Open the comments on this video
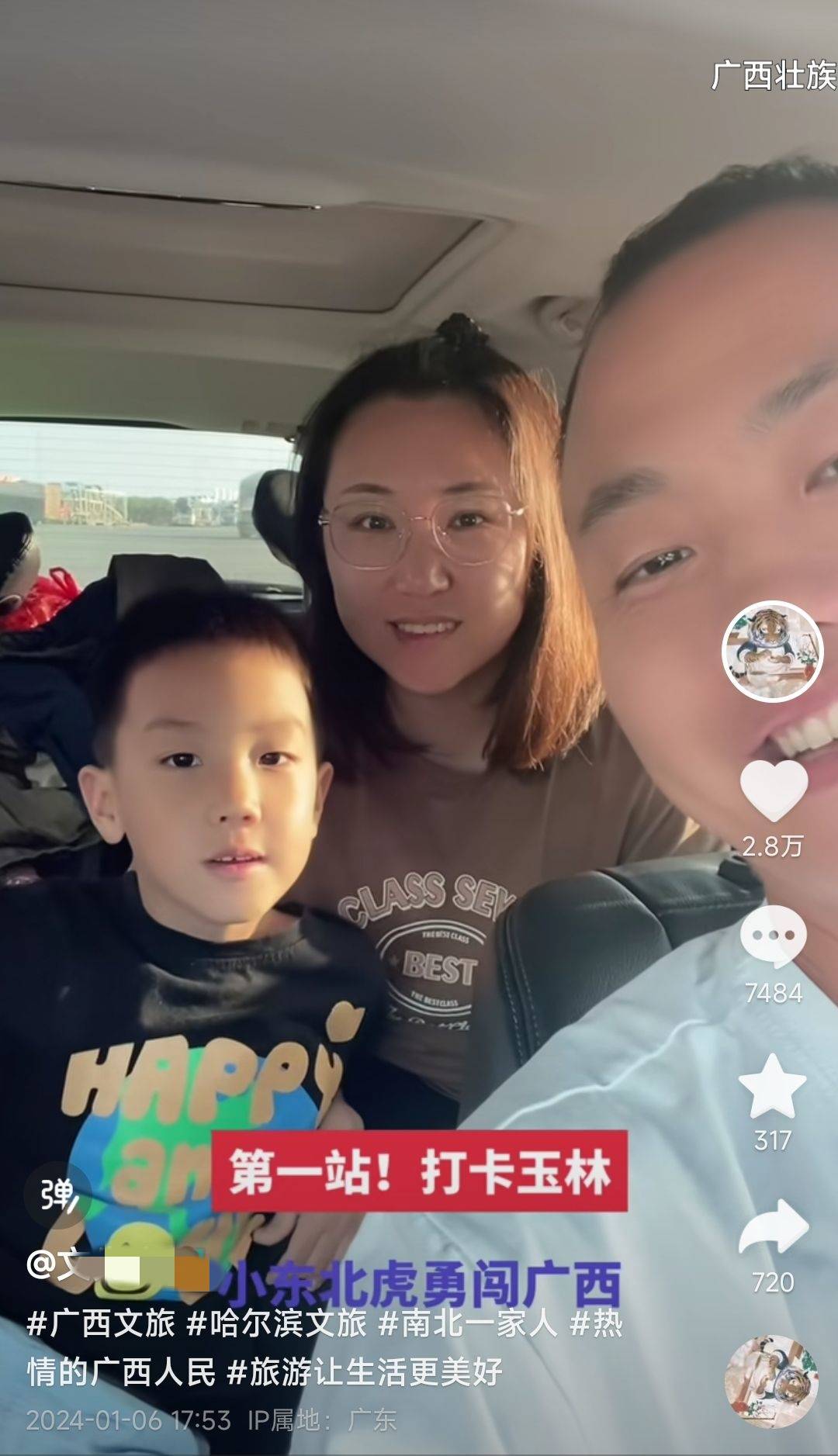The image size is (838, 1456). click(x=773, y=936)
